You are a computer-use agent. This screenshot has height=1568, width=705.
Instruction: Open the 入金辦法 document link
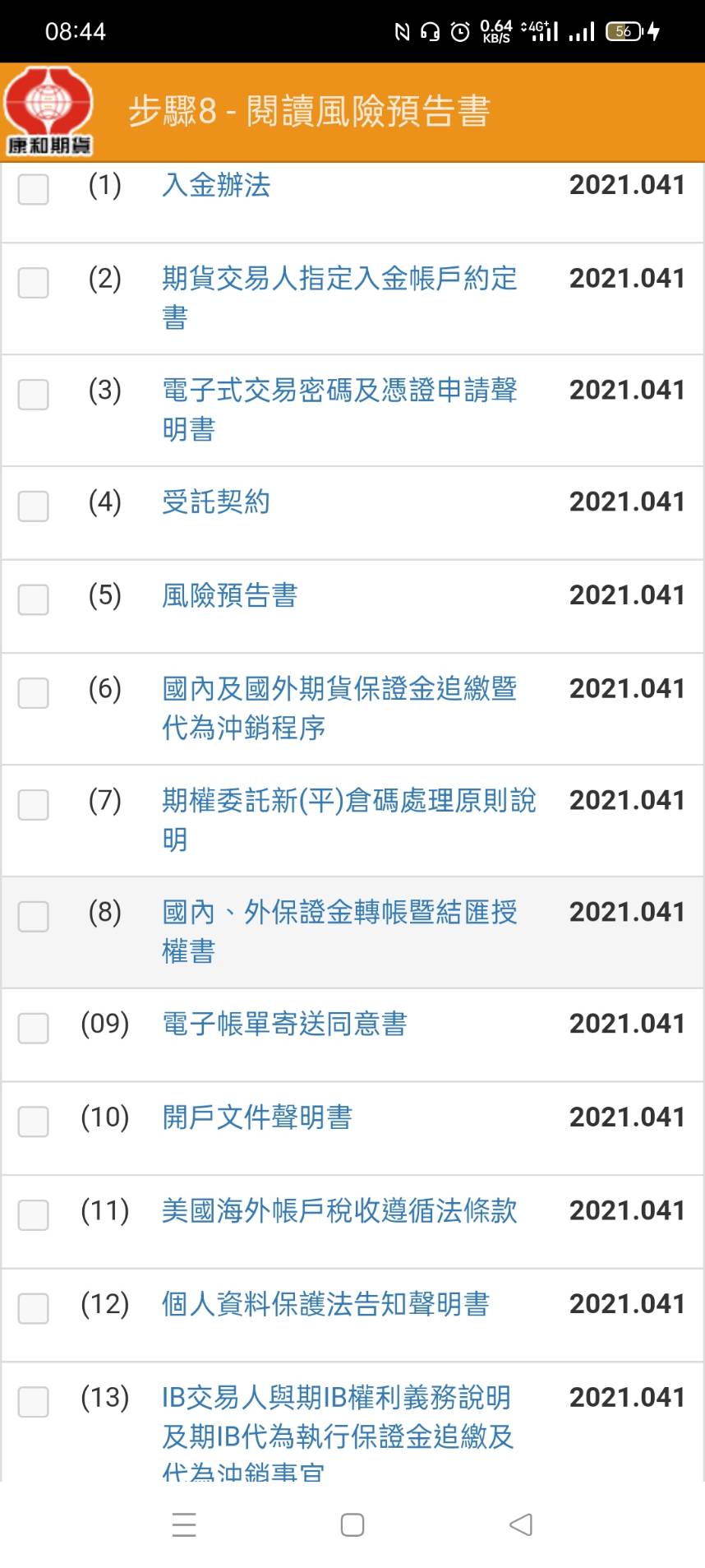(216, 185)
